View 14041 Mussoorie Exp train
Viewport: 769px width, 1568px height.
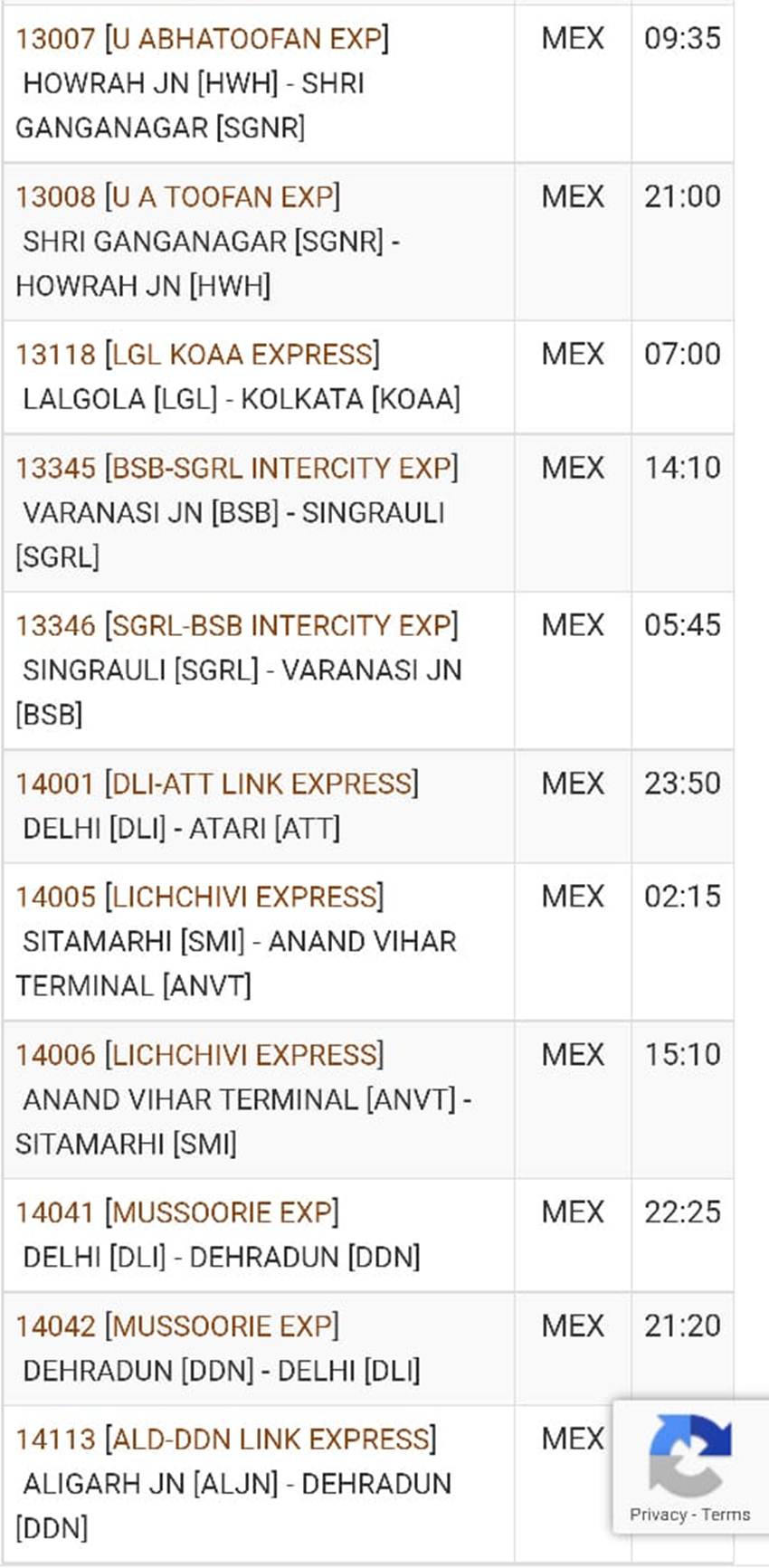pos(177,1213)
